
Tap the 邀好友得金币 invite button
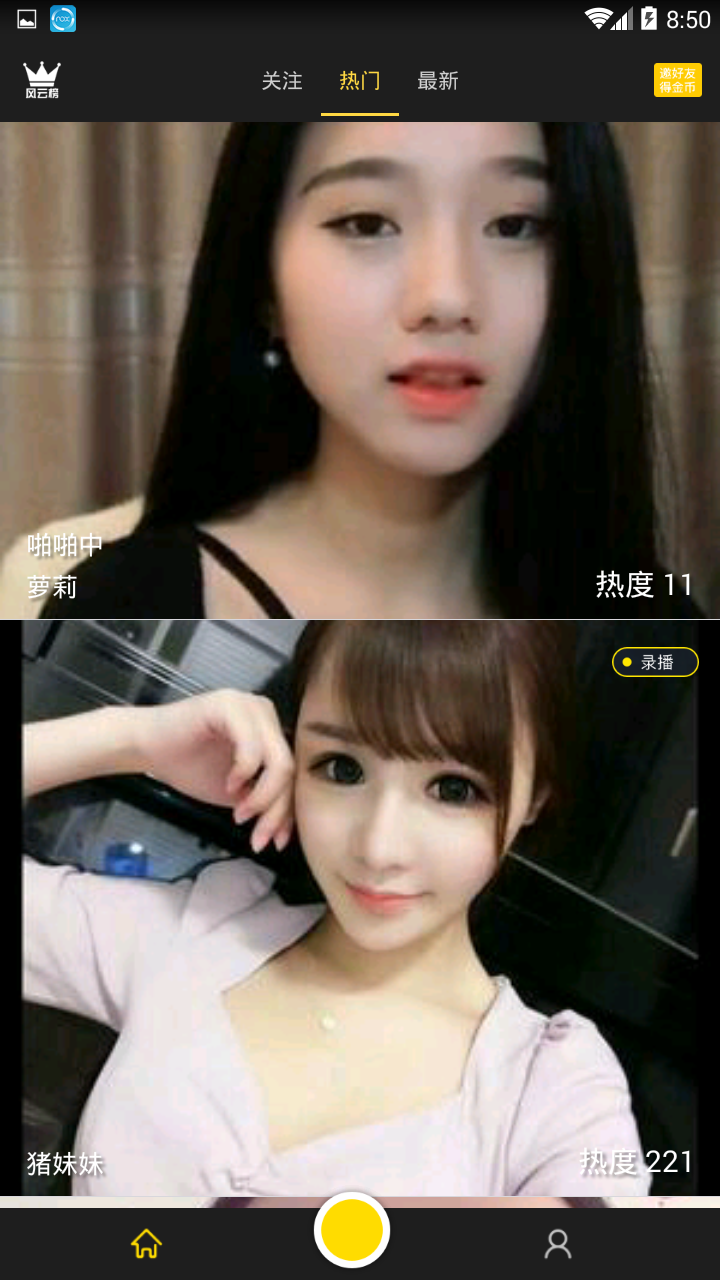point(677,80)
